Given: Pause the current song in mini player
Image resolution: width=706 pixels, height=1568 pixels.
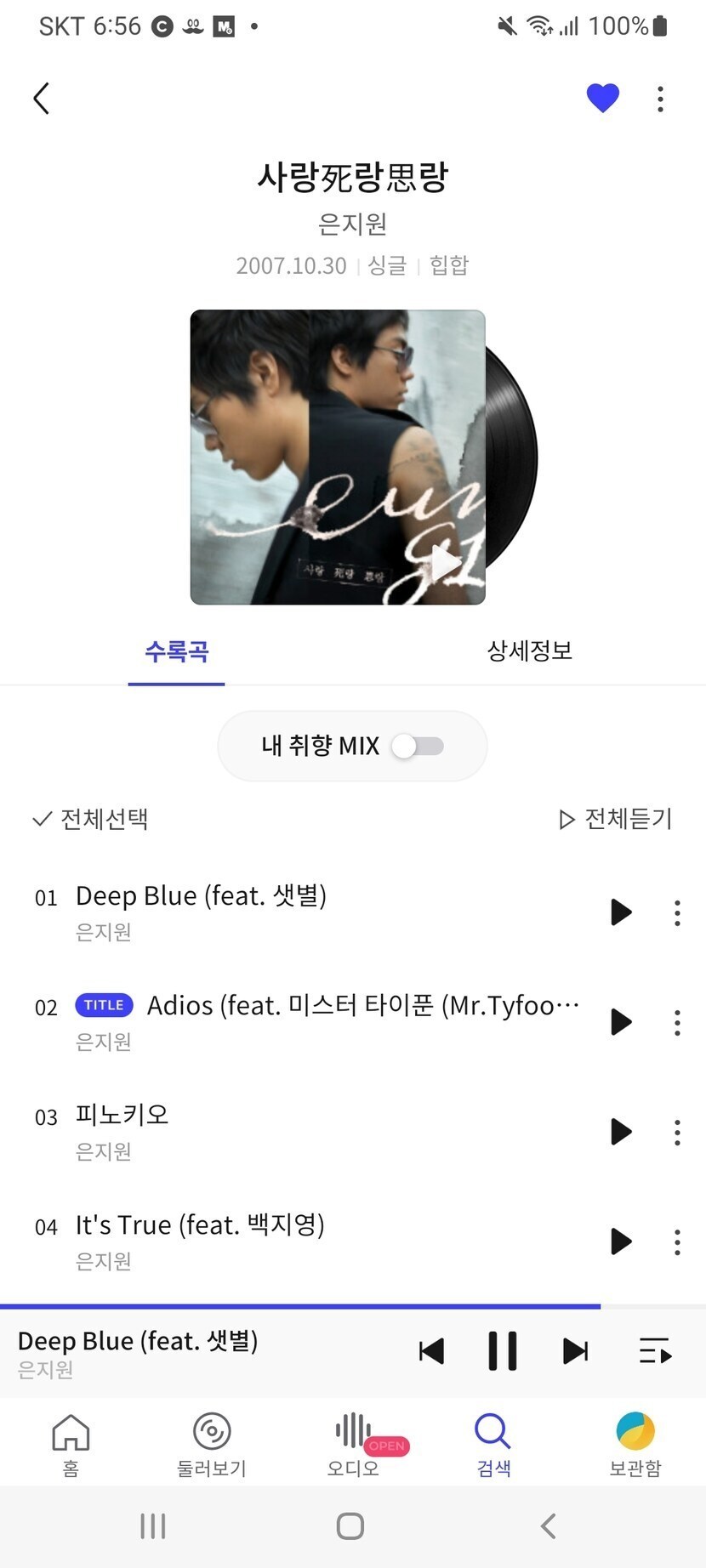Looking at the screenshot, I should [x=502, y=1350].
